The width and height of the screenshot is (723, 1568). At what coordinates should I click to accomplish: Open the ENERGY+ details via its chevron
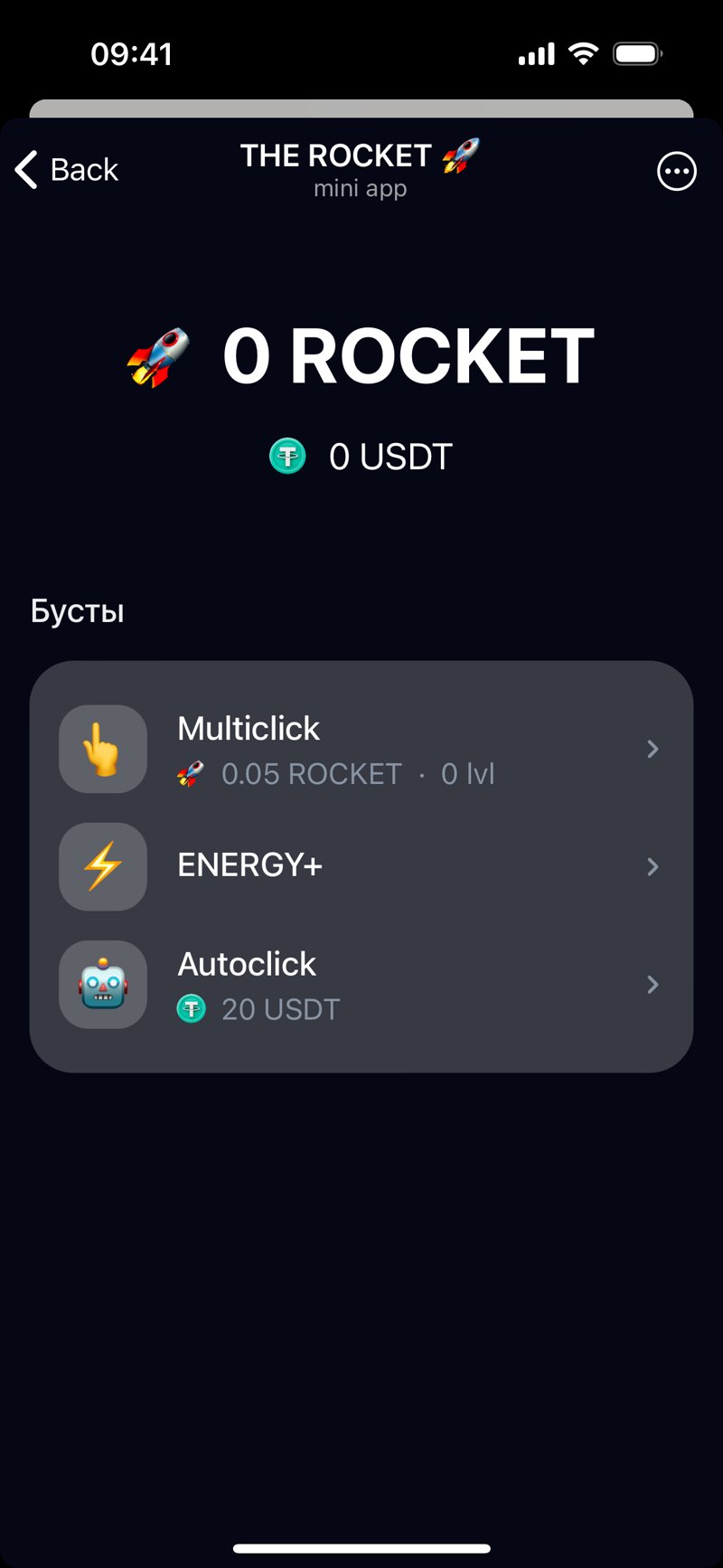[653, 866]
